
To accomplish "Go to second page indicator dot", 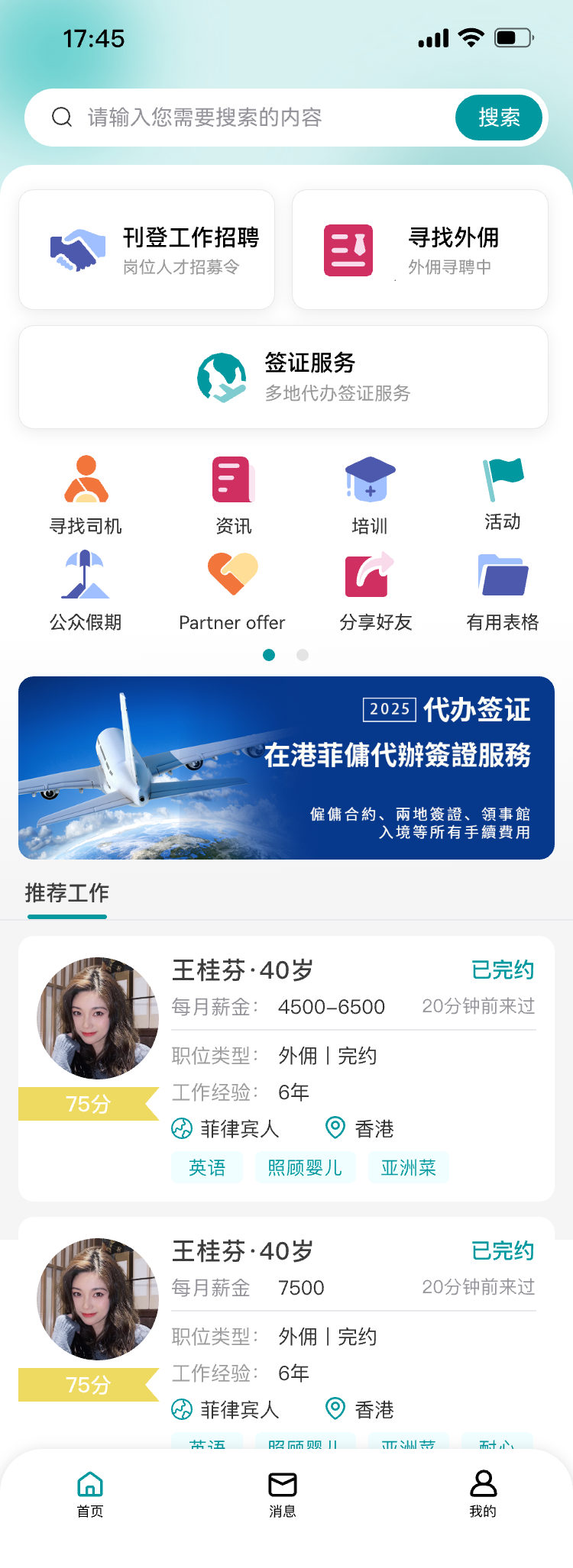I will pyautogui.click(x=303, y=655).
